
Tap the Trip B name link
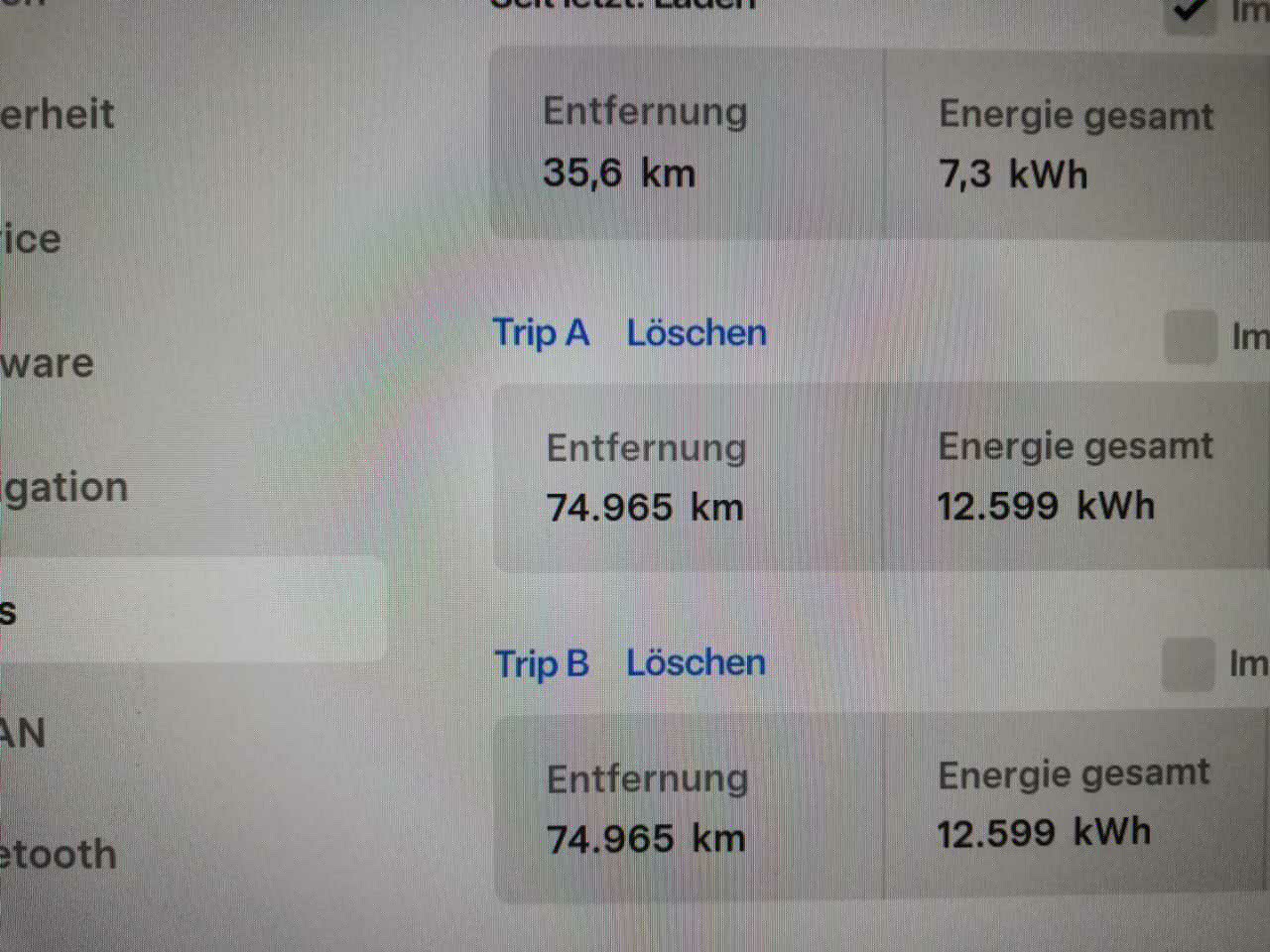coord(542,663)
